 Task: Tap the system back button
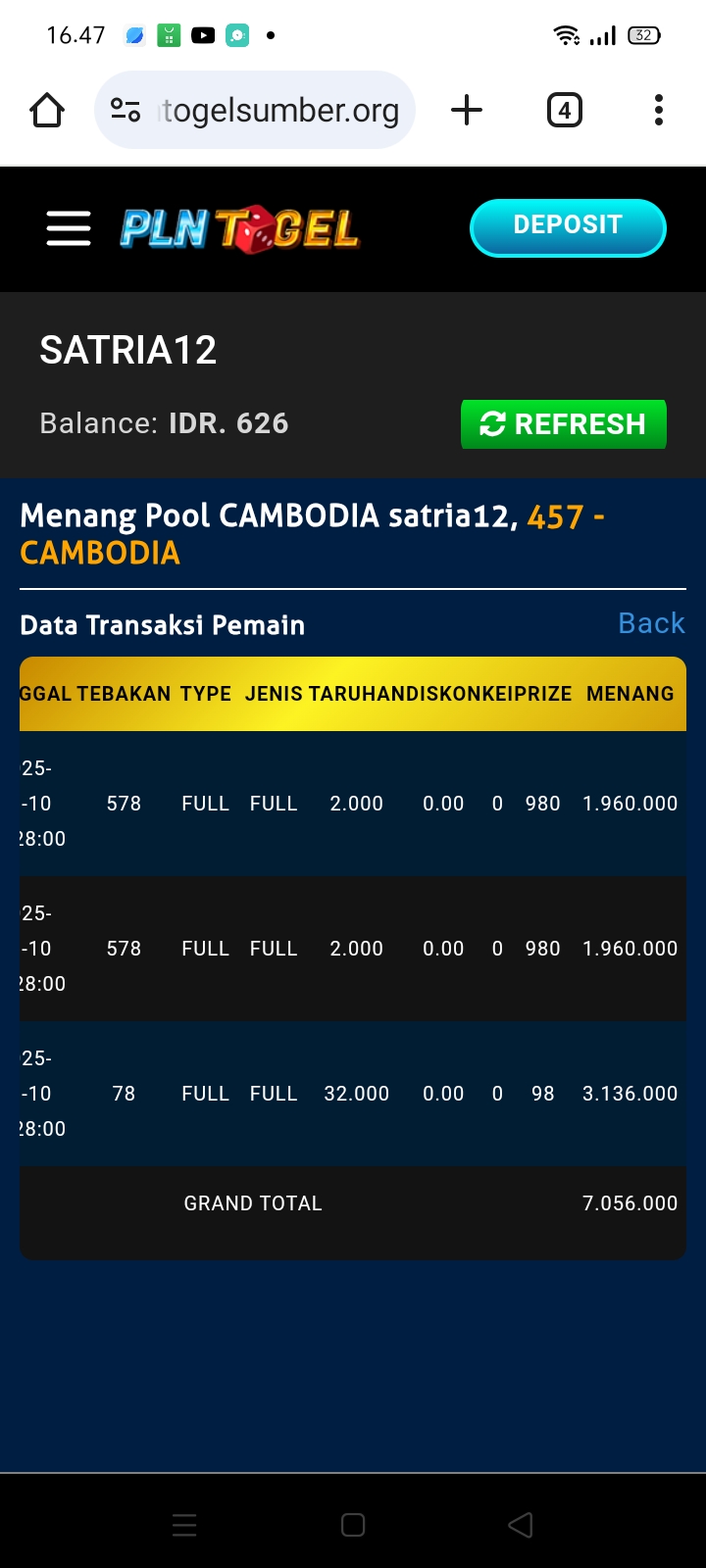[x=521, y=1525]
